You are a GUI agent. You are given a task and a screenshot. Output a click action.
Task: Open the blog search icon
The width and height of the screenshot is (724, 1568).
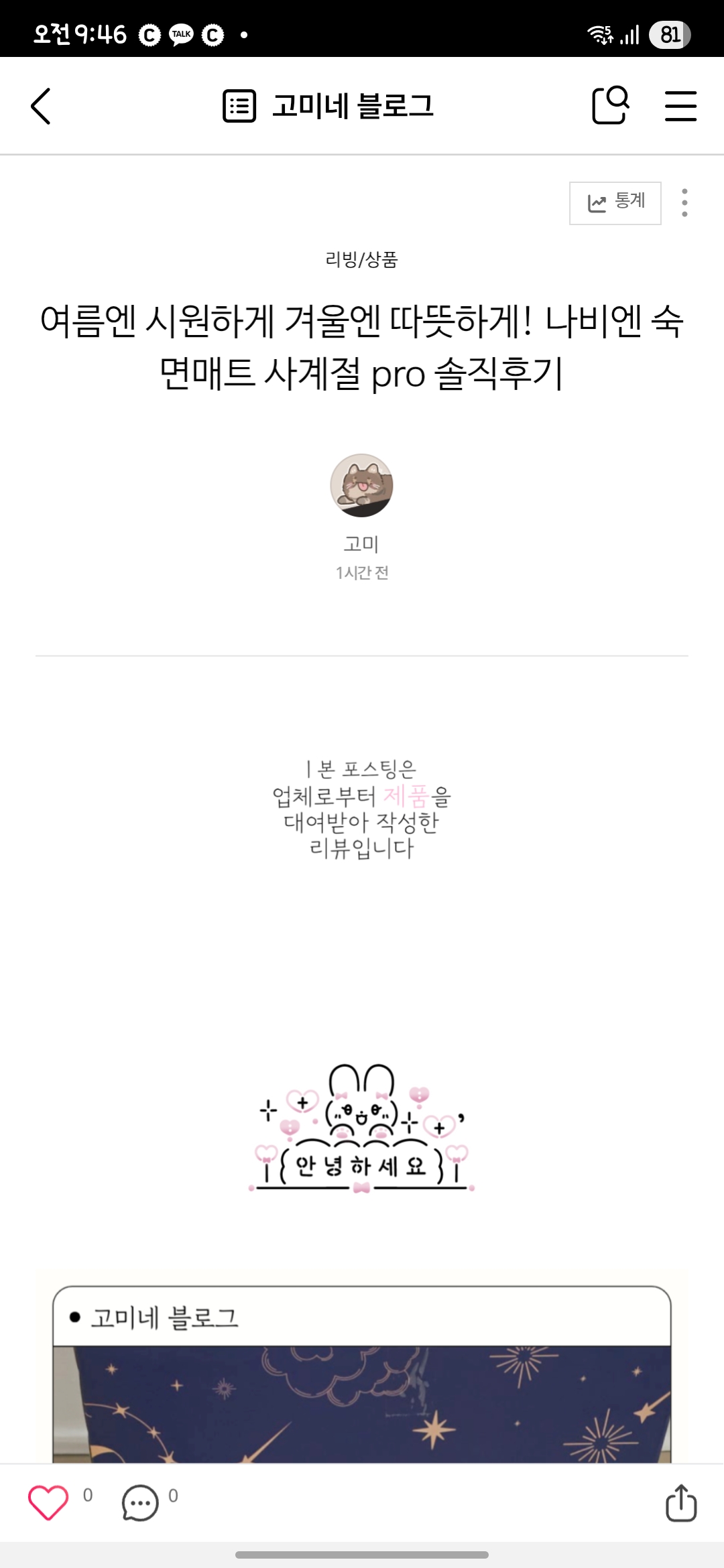[x=609, y=105]
